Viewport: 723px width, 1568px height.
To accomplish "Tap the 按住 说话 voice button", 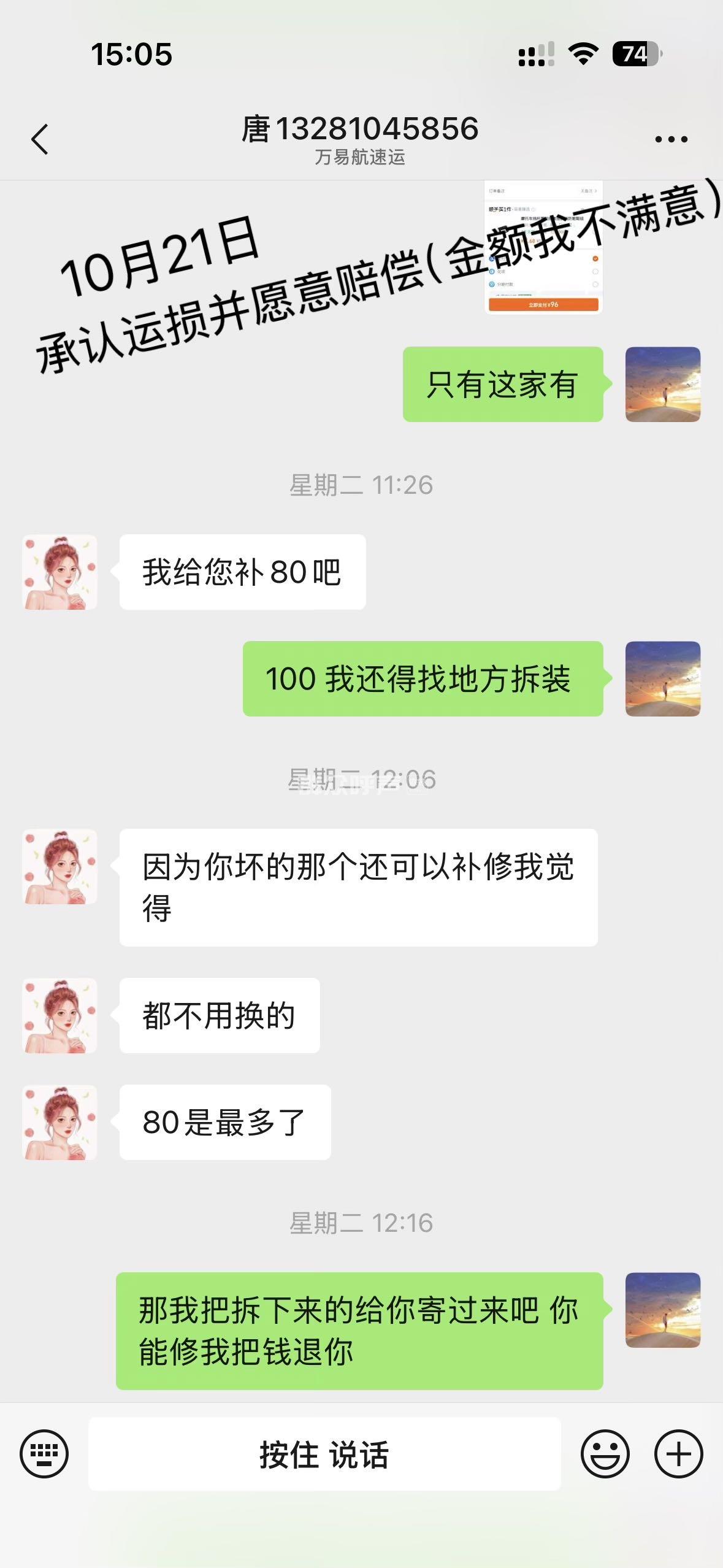I will pyautogui.click(x=324, y=1454).
